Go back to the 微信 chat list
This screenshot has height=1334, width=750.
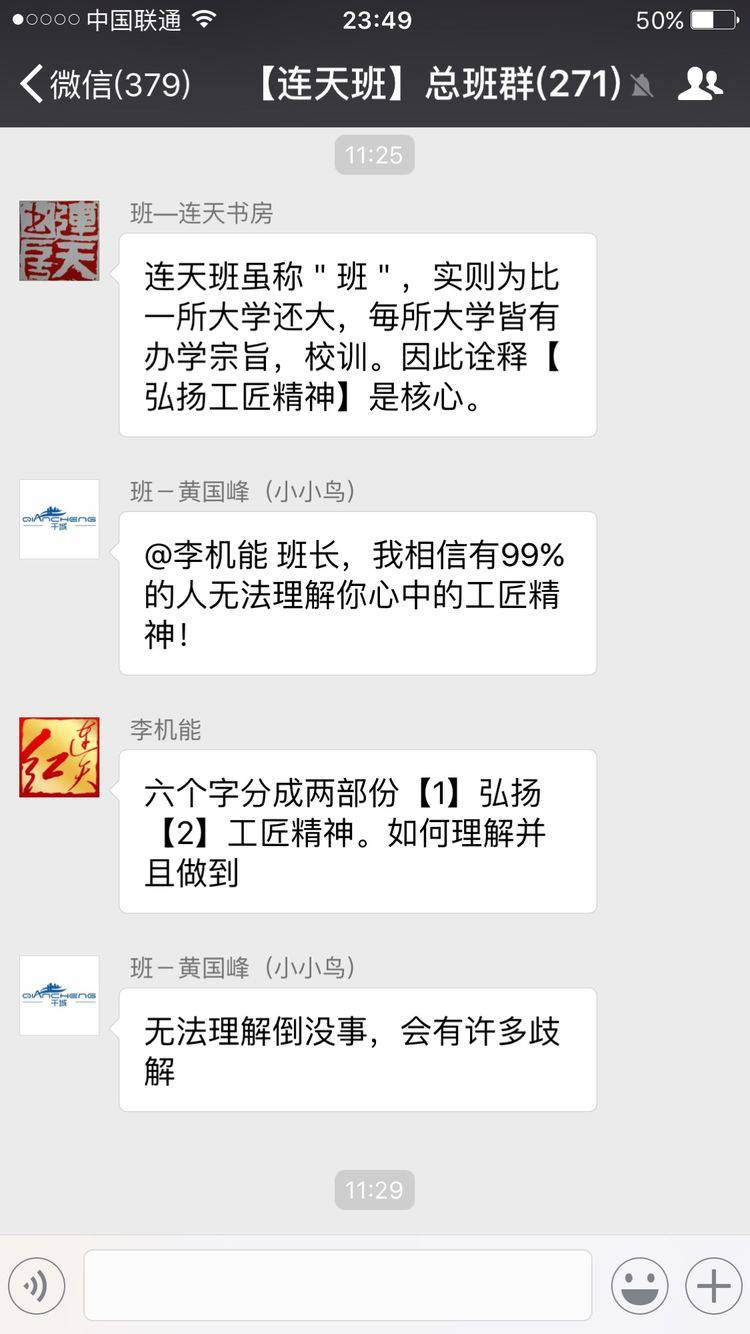(x=105, y=83)
